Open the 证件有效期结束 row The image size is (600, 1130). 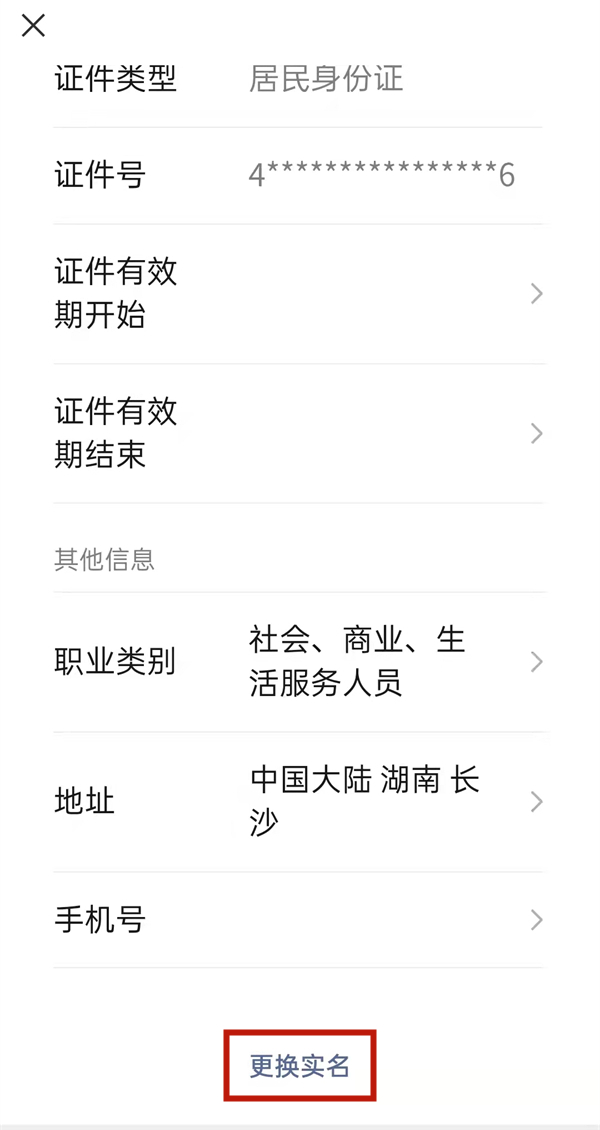[298, 433]
